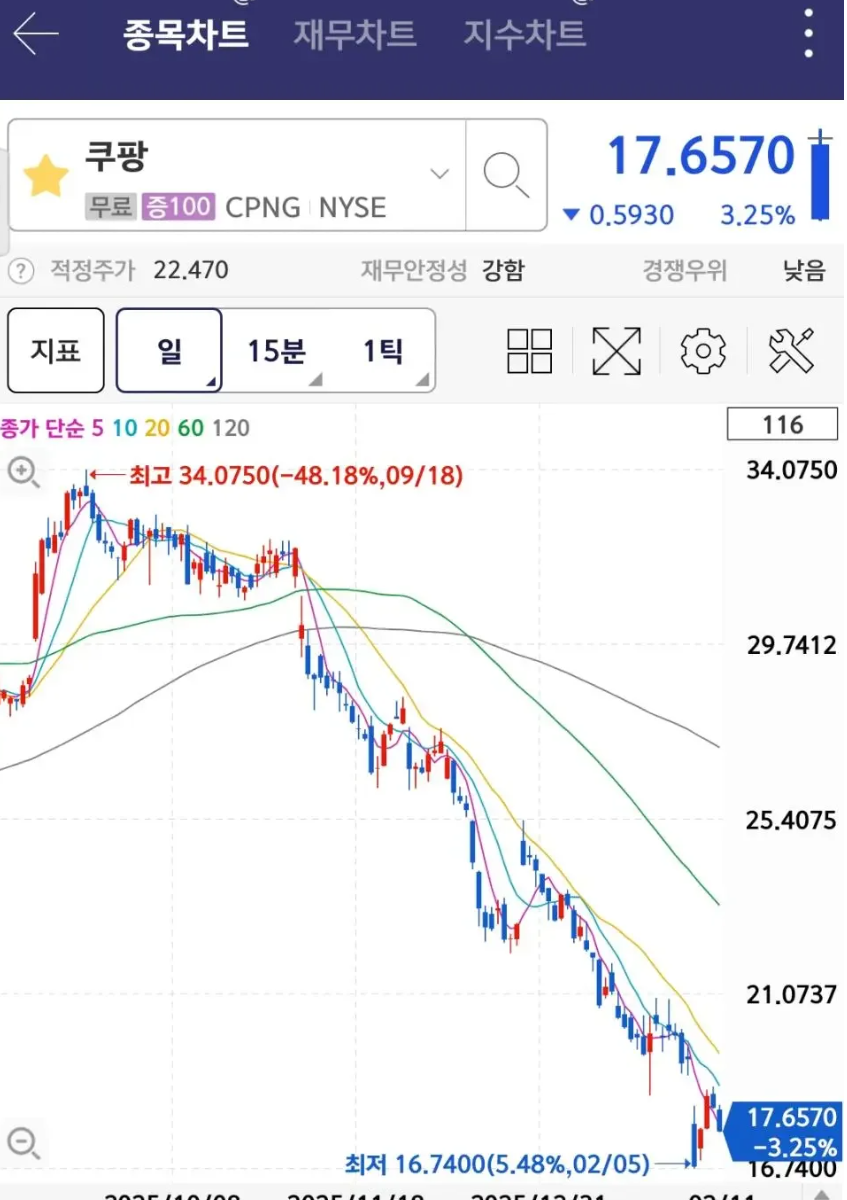Zoom in on the chart
This screenshot has height=1200, width=847.
pos(23,472)
